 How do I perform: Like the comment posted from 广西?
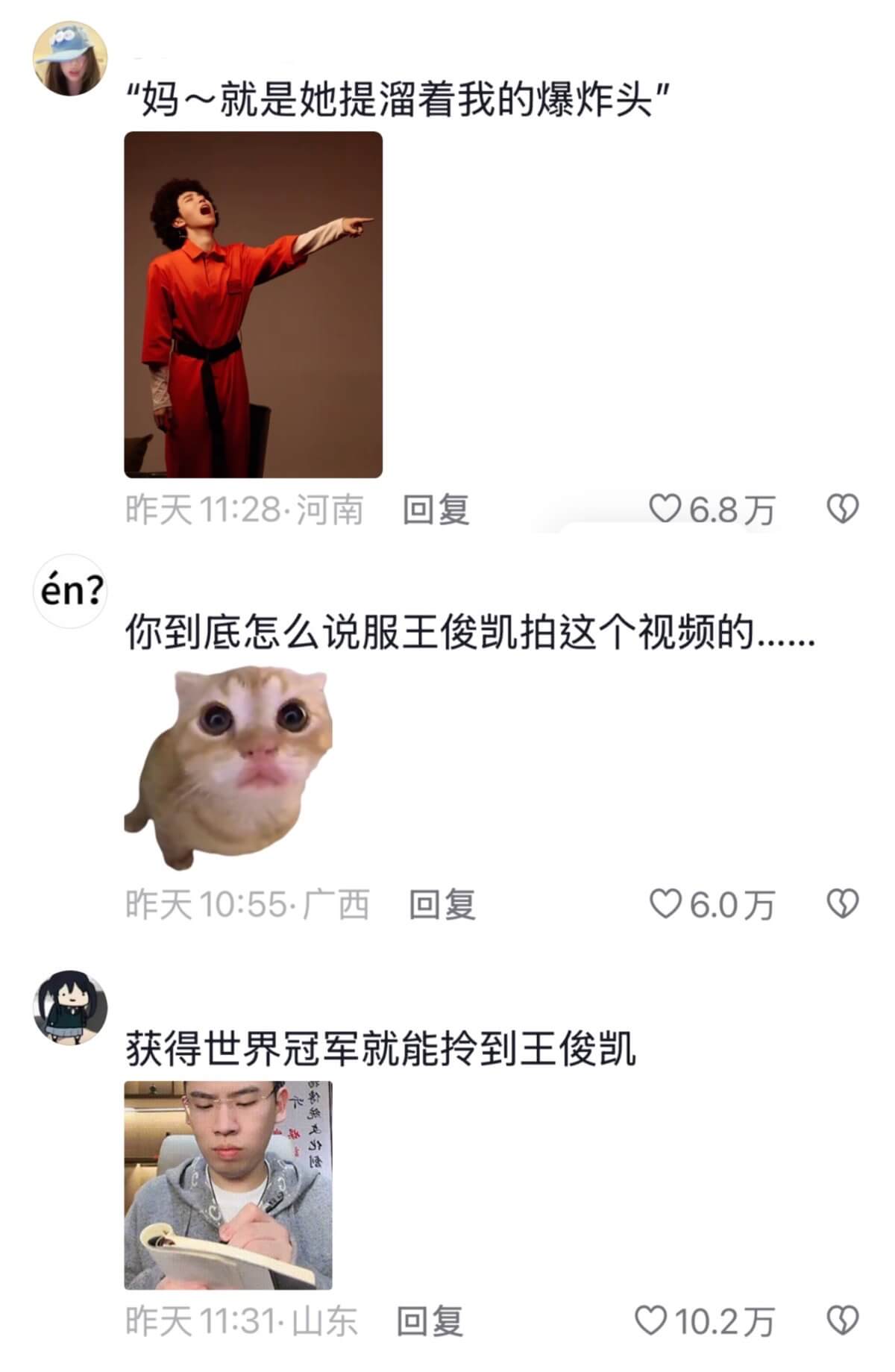click(x=665, y=904)
